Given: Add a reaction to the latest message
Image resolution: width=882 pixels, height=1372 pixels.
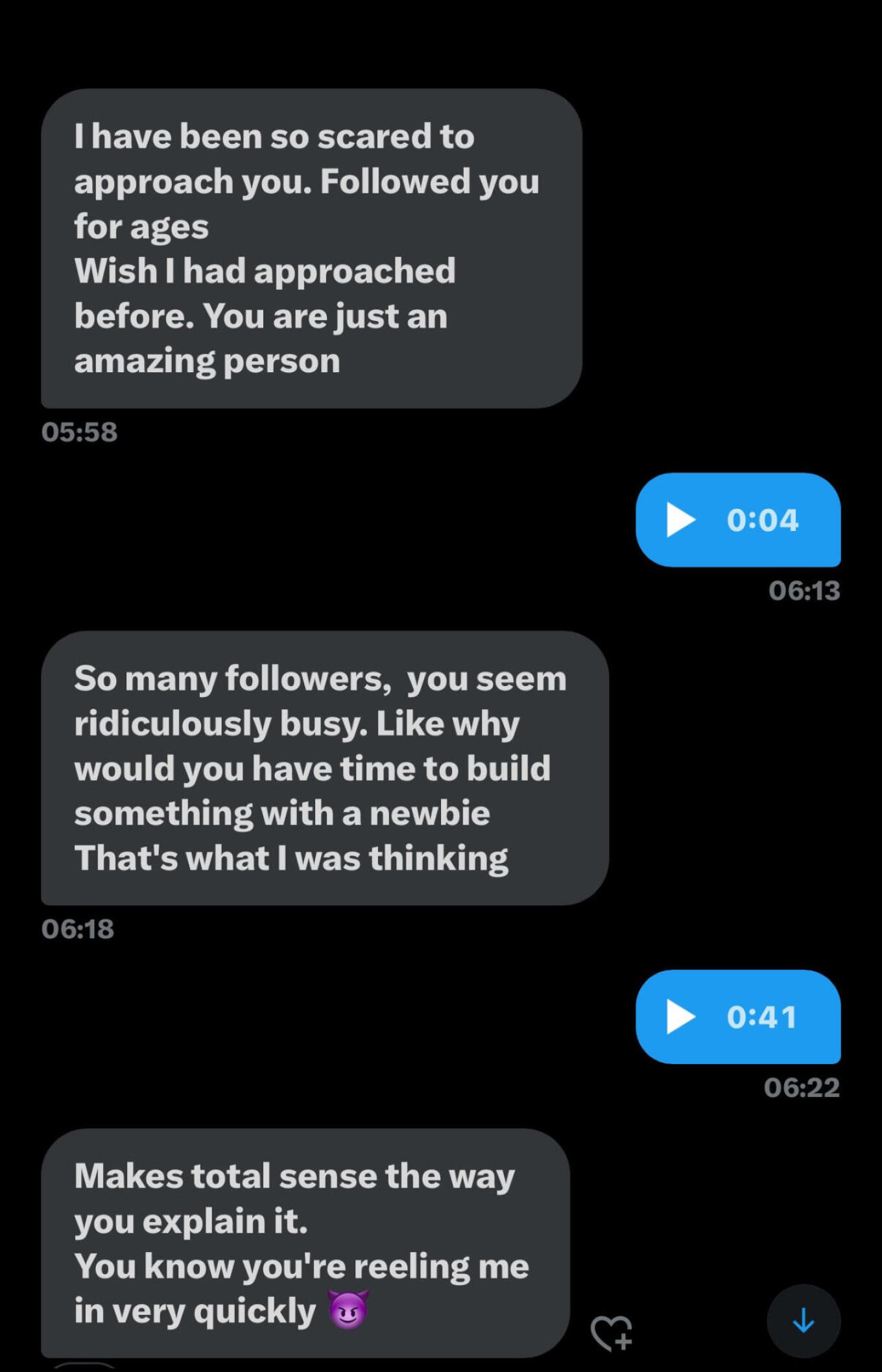Looking at the screenshot, I should (611, 1333).
